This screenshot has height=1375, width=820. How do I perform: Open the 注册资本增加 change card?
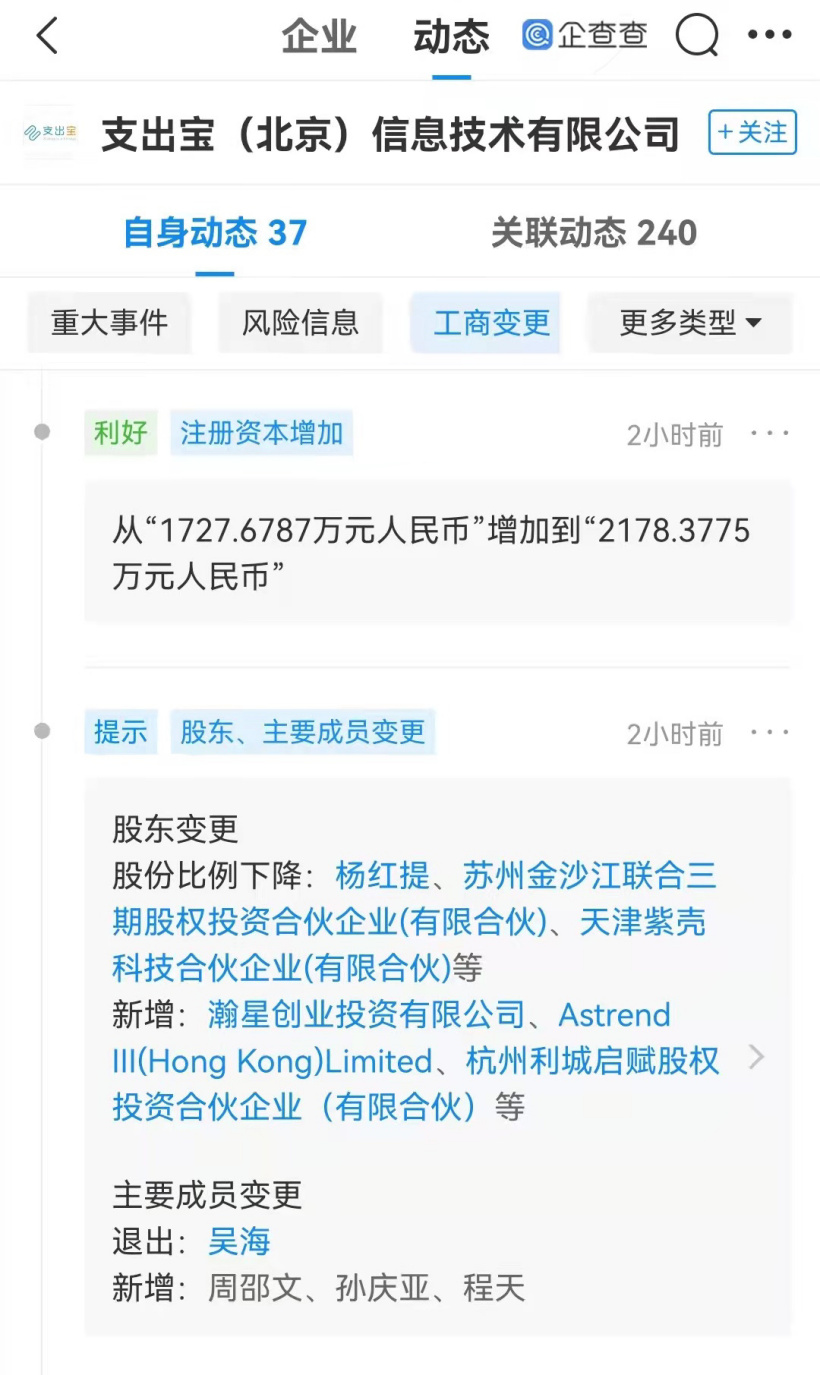point(438,552)
